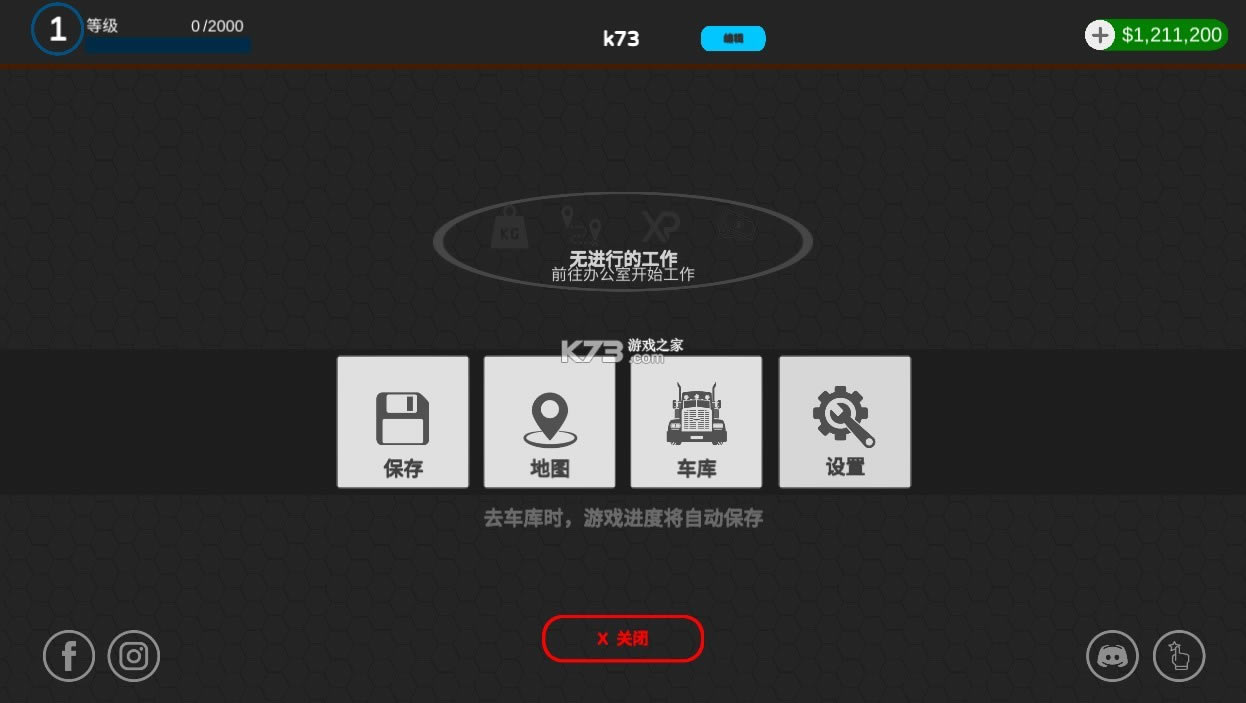Add money with the plus icon

tap(1100, 35)
